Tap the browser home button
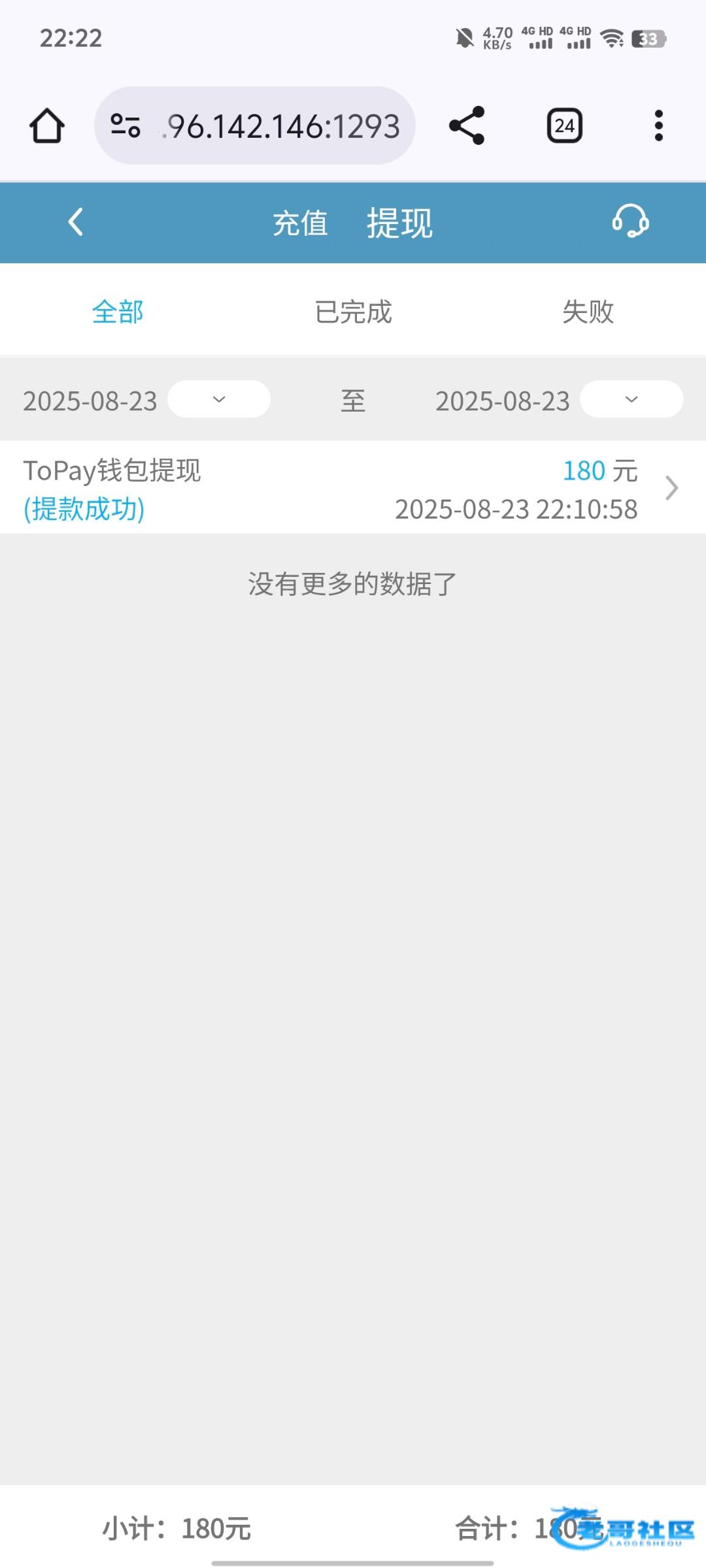Viewport: 706px width, 1568px height. tap(47, 125)
